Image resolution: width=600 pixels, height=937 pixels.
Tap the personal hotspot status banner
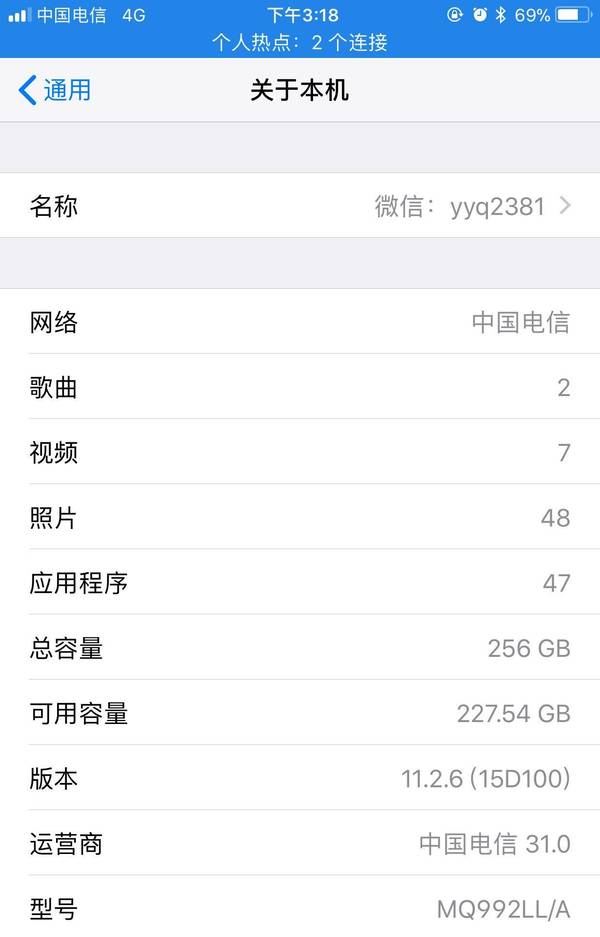[x=300, y=43]
